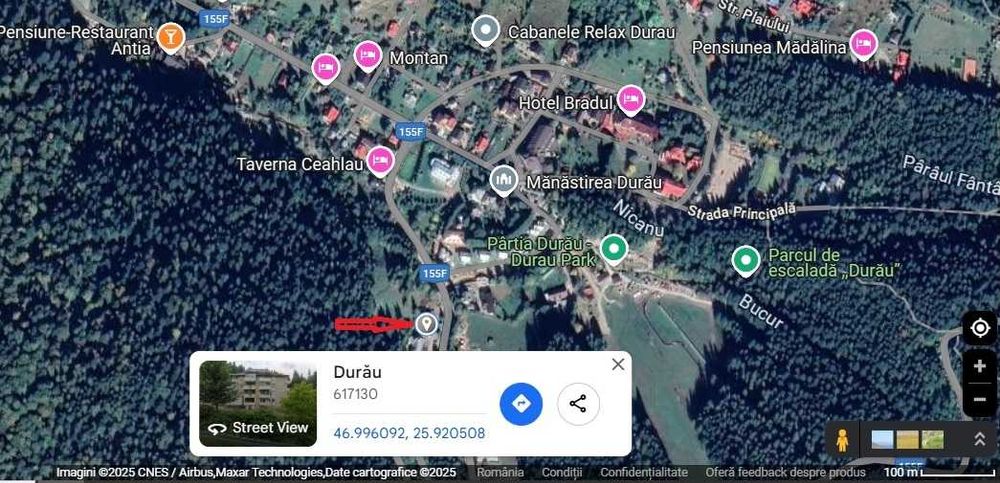Screen dimensions: 1000x483
Task: Expand the map layers panel
Action: click(980, 439)
